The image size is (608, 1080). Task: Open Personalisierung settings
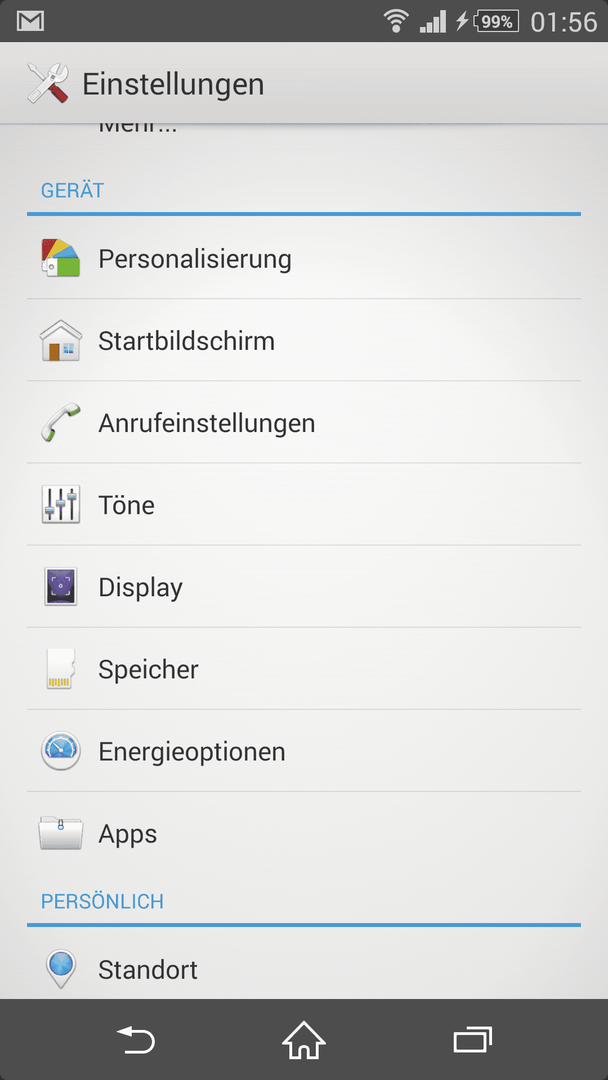(x=304, y=258)
